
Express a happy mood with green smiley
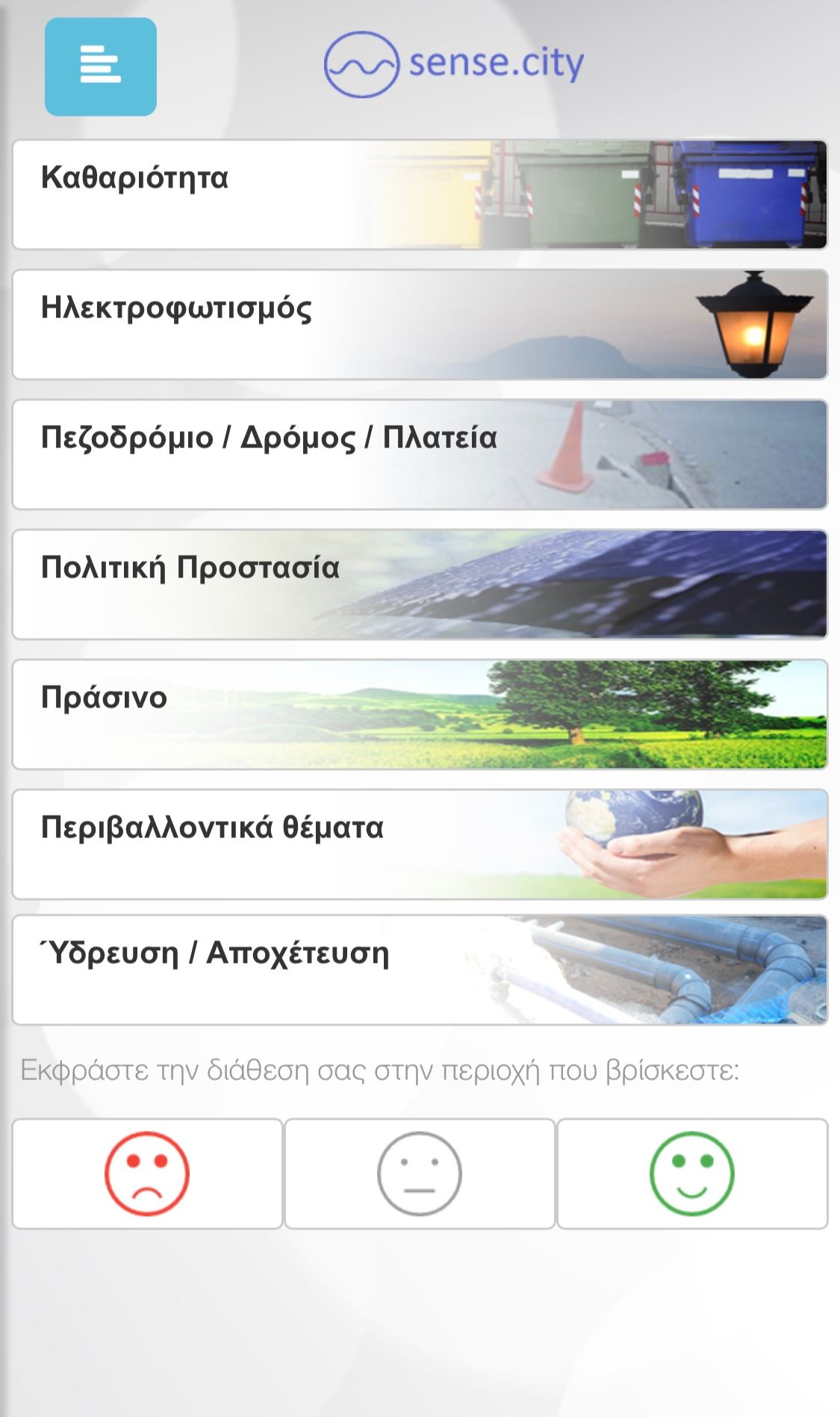(x=692, y=1173)
